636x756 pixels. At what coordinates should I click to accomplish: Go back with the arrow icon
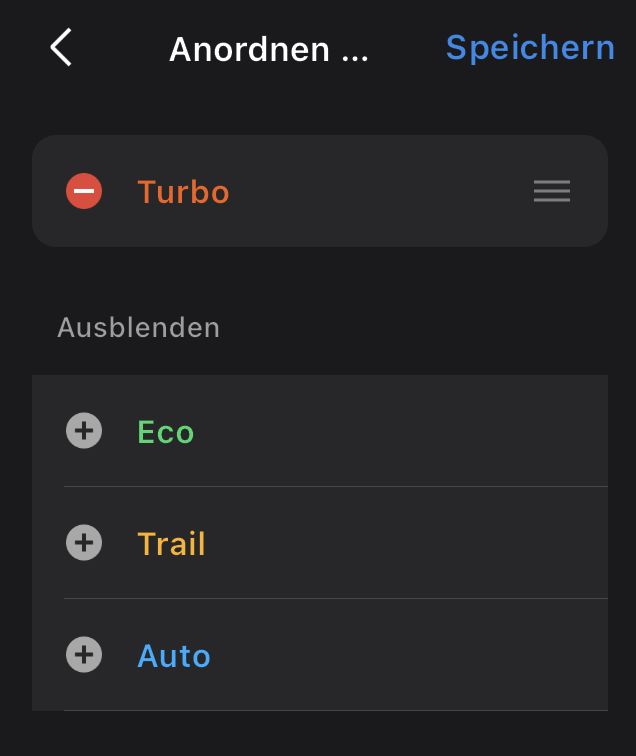[61, 47]
